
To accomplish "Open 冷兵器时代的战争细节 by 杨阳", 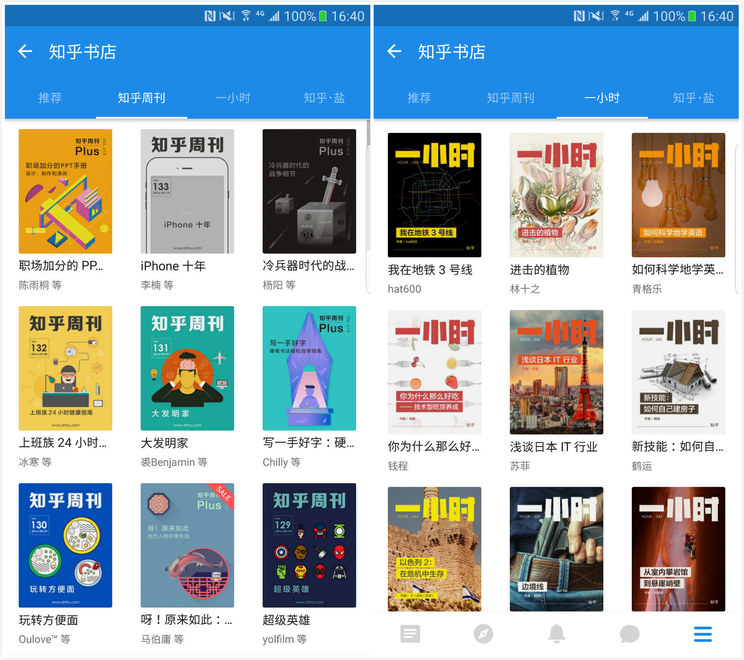I will tap(309, 192).
